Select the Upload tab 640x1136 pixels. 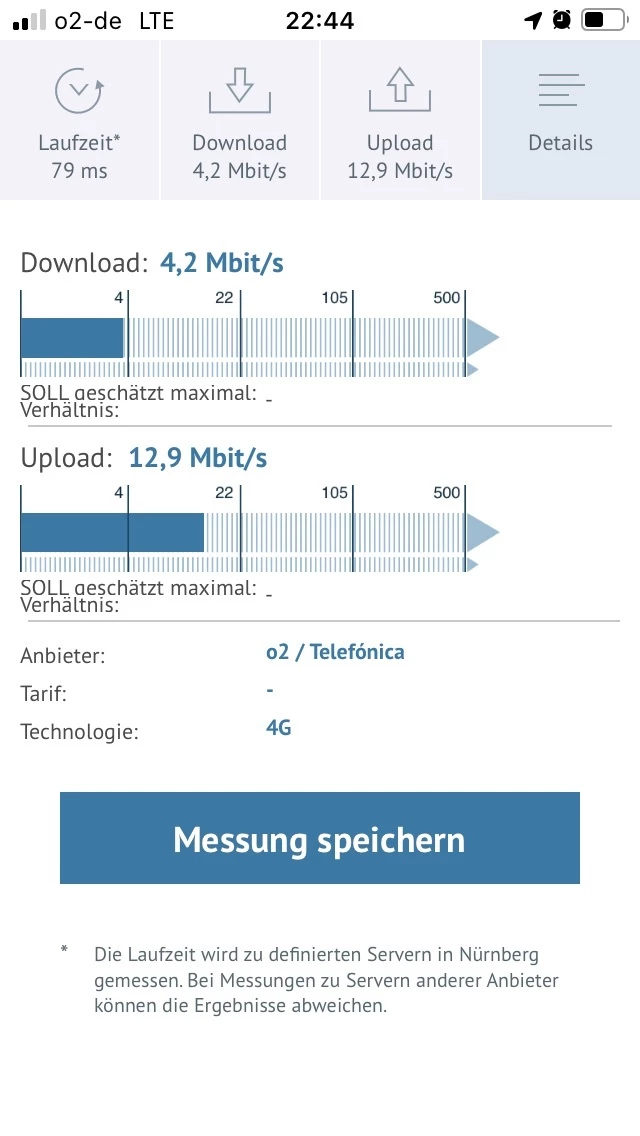tap(400, 121)
